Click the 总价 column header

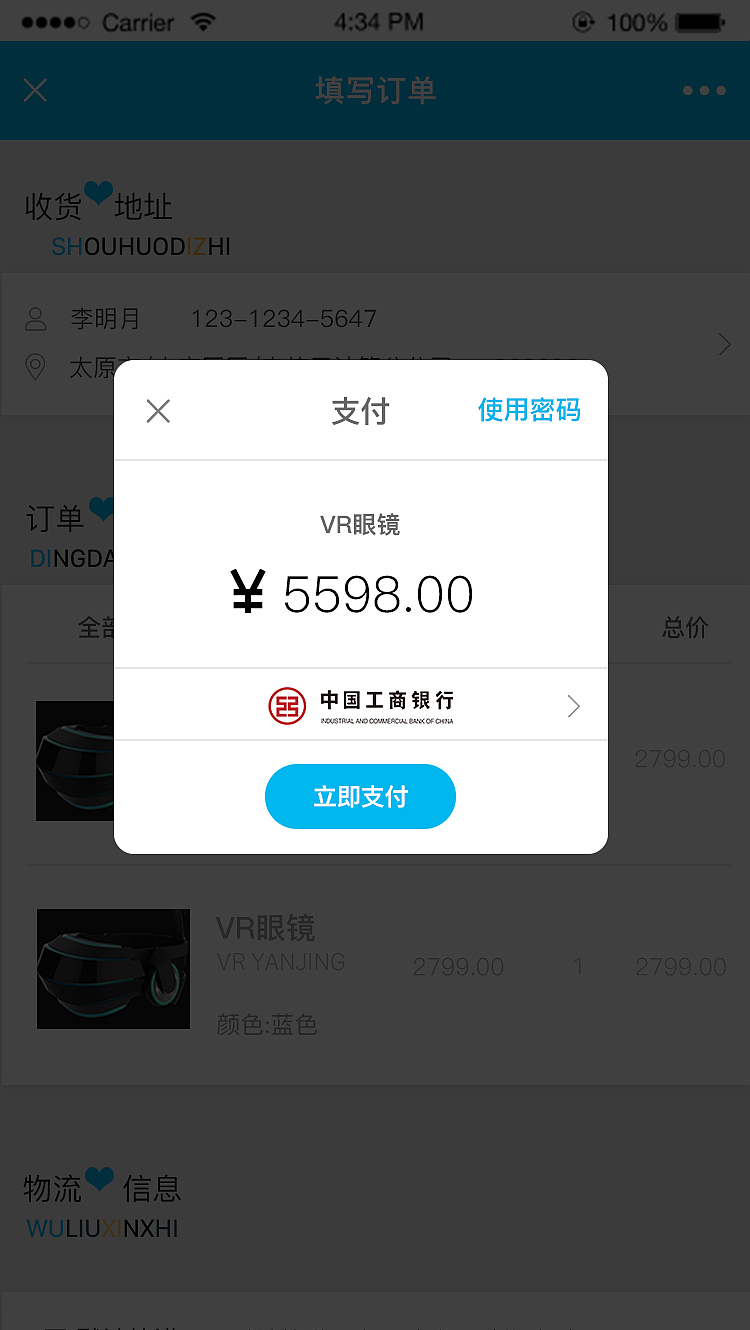click(685, 626)
